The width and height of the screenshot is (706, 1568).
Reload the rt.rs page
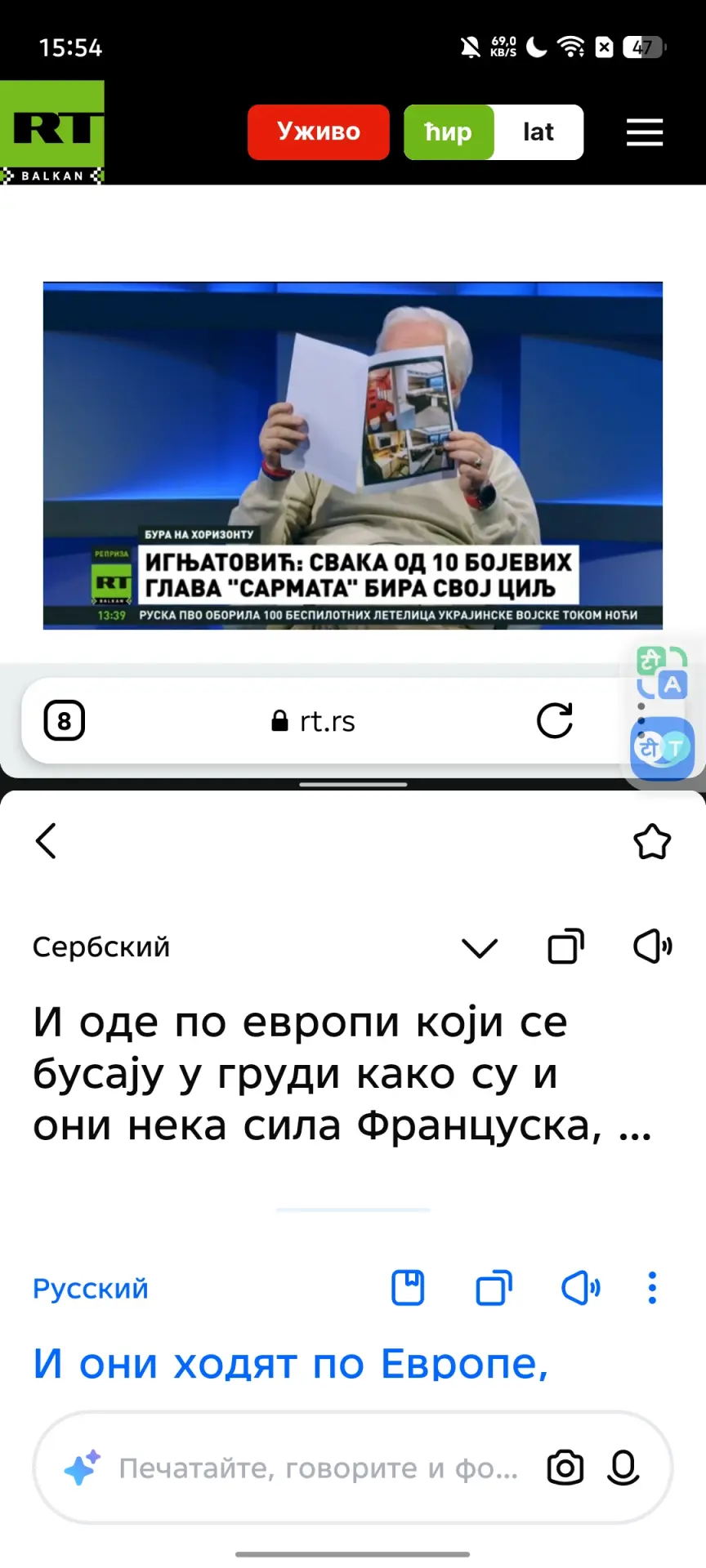pos(554,720)
